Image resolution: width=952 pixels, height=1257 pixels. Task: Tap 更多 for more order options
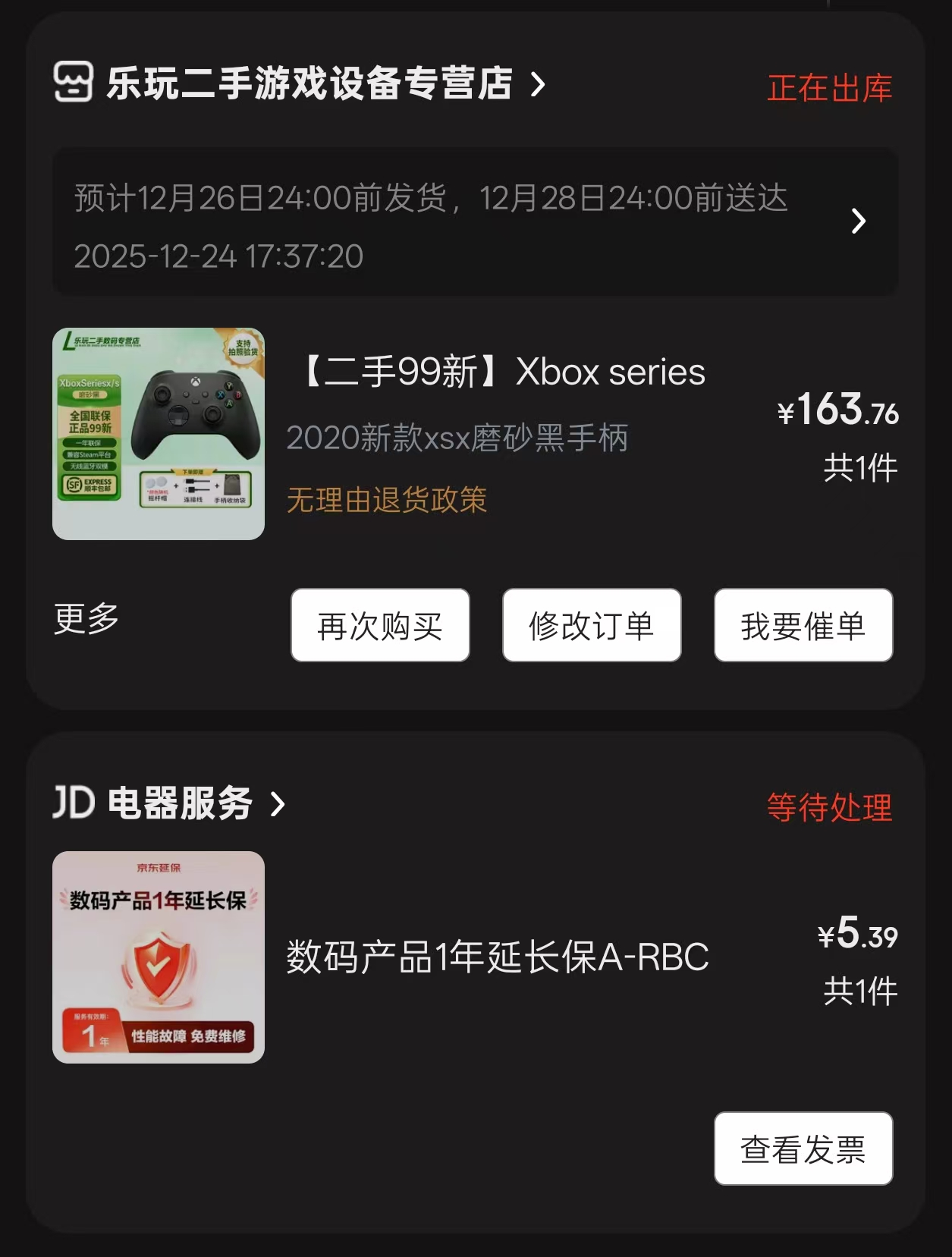tap(86, 619)
